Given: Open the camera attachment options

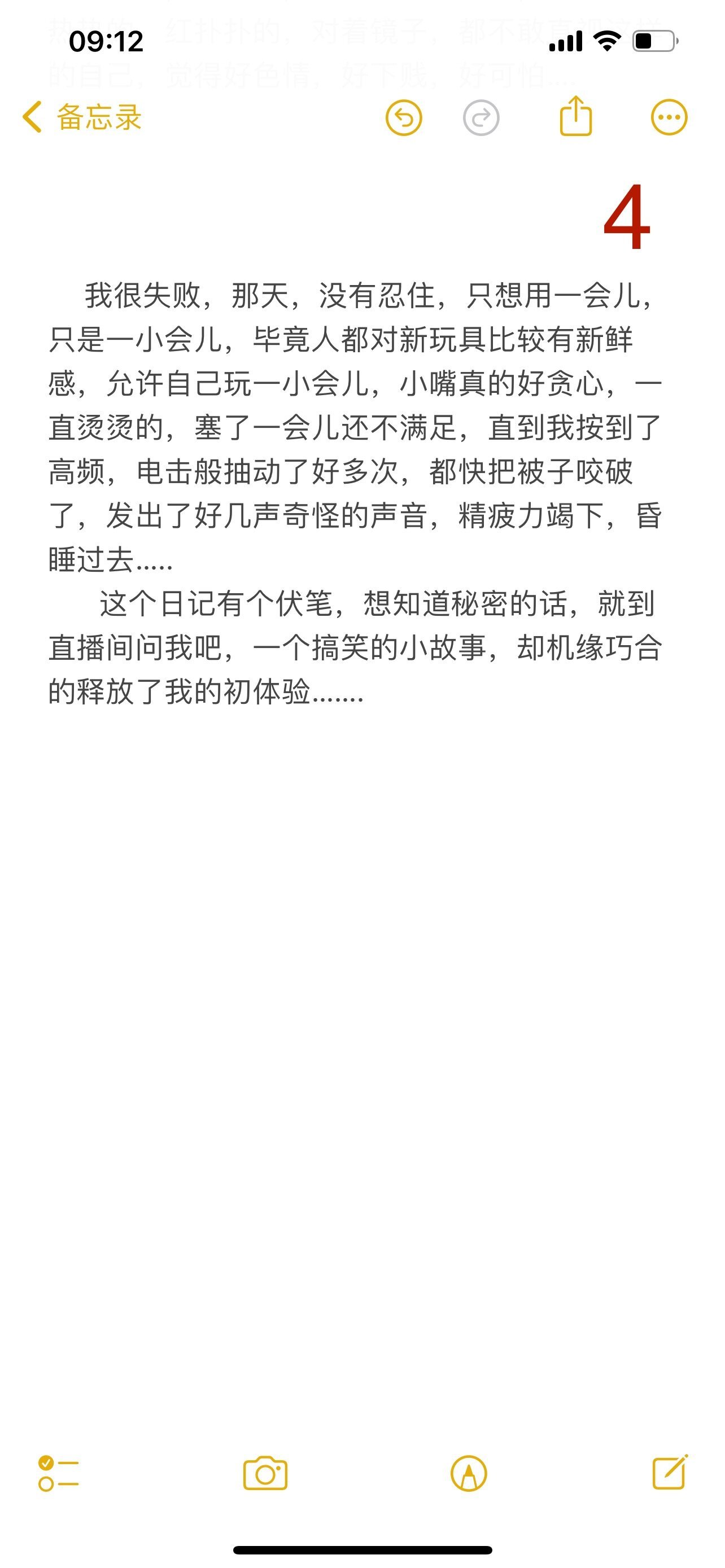Looking at the screenshot, I should click(265, 1473).
